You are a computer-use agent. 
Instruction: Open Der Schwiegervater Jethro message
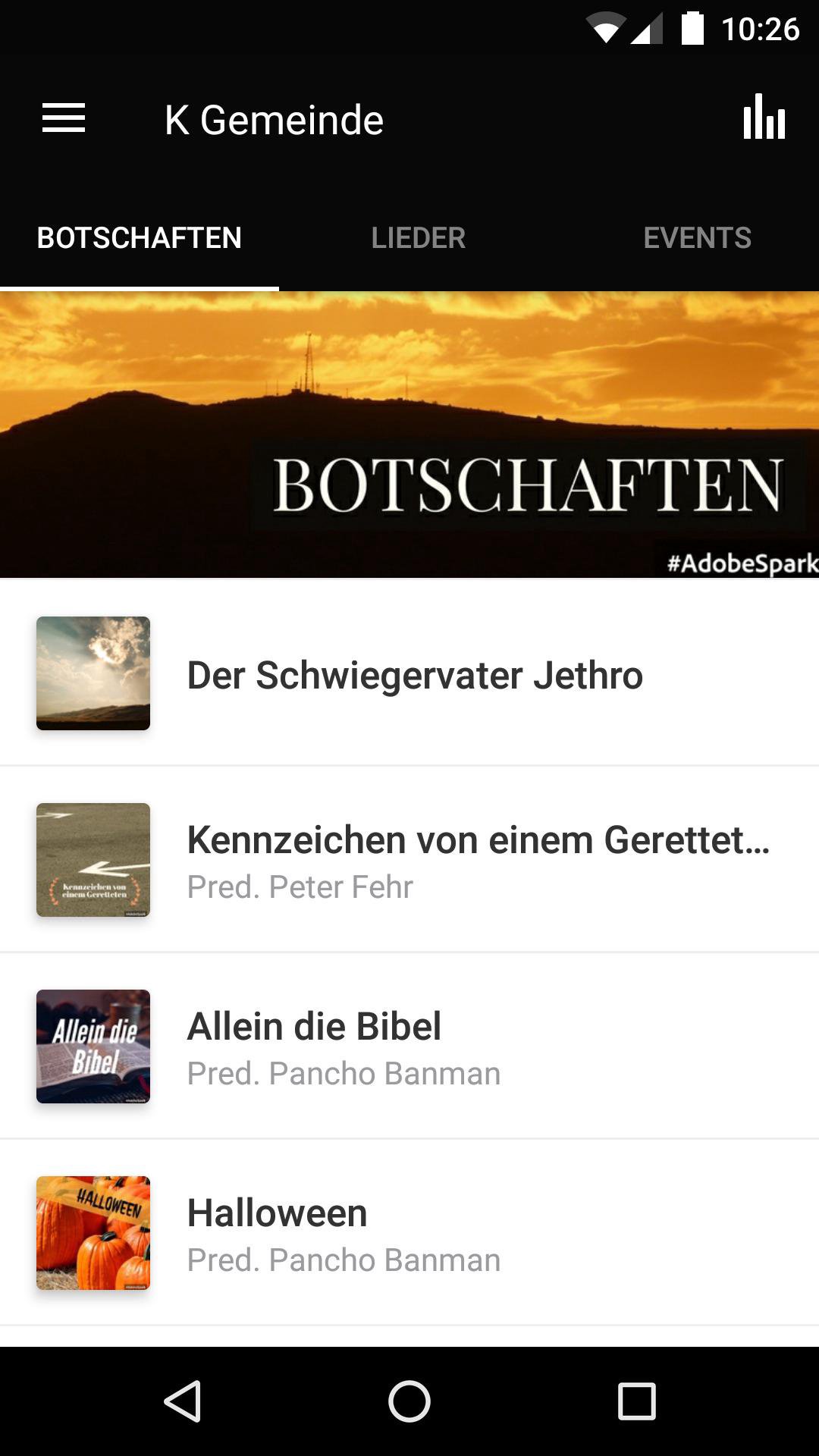click(414, 675)
